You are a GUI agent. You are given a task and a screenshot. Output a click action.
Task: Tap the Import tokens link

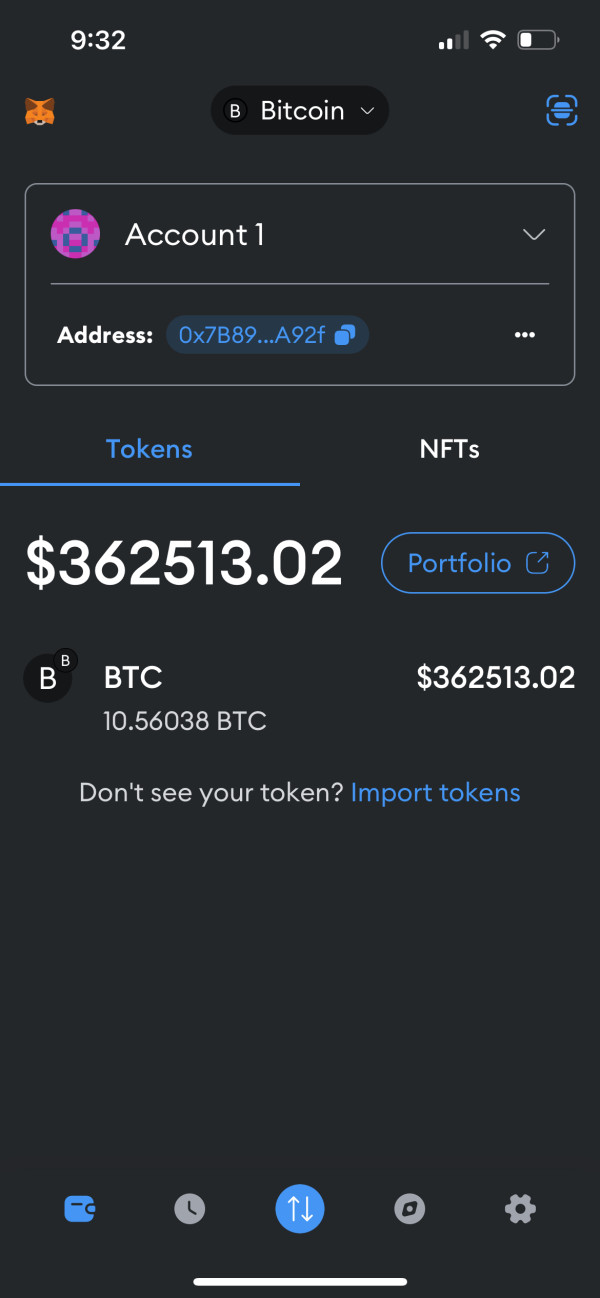point(436,793)
